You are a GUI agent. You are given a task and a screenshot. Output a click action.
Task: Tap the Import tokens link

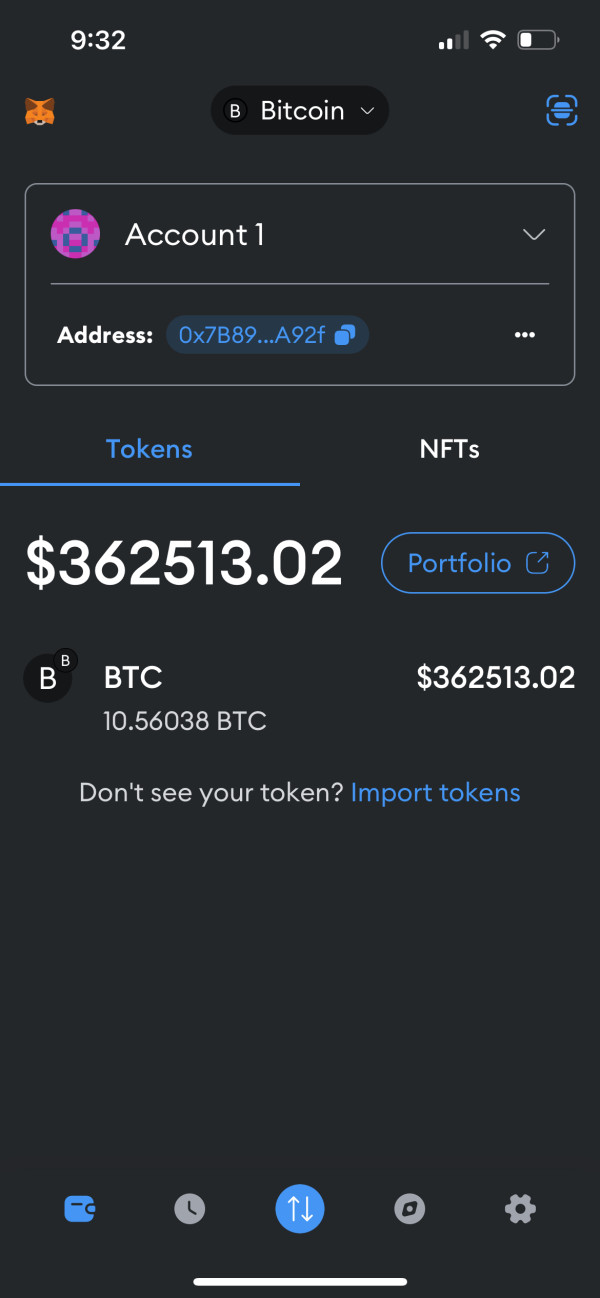point(436,793)
